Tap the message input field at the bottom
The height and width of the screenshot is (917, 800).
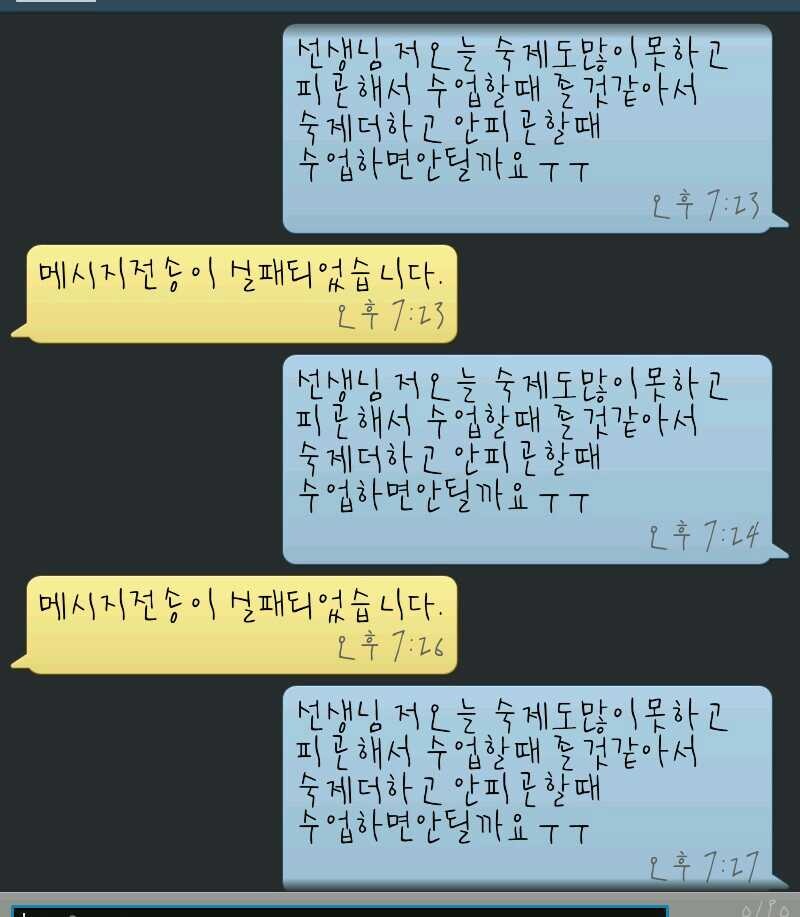340,910
